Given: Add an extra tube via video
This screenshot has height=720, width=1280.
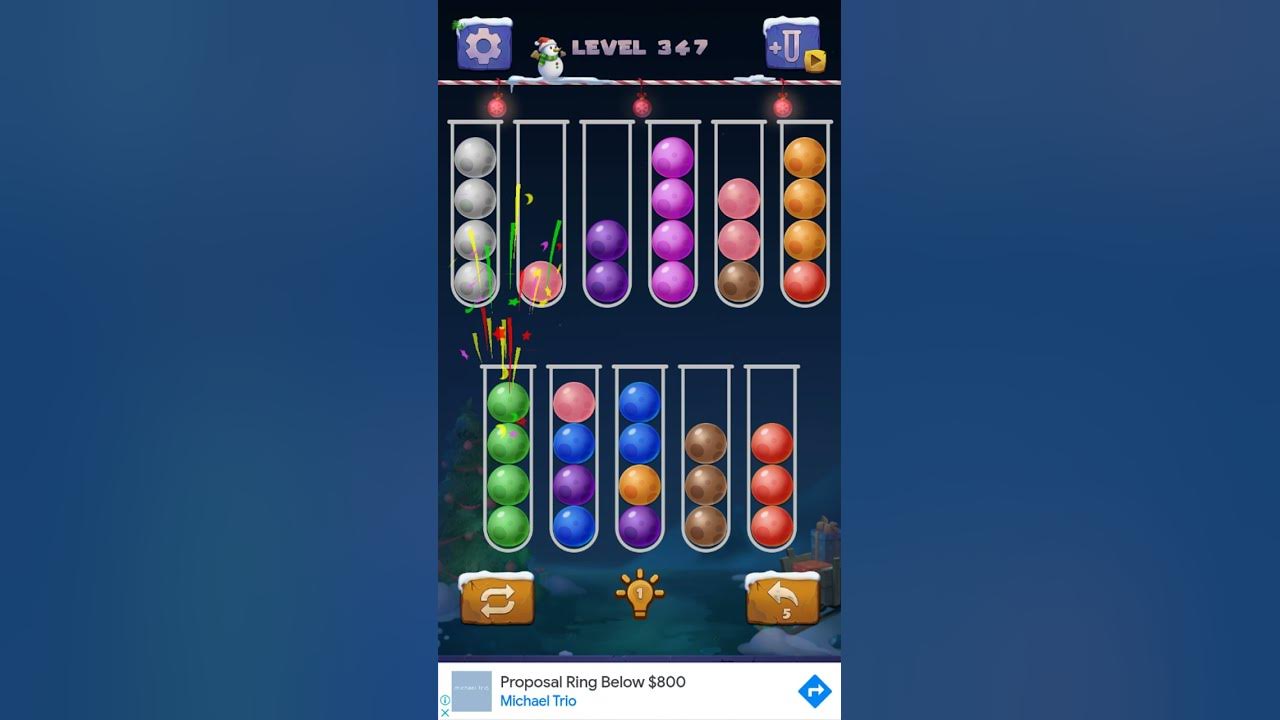Looking at the screenshot, I should pyautogui.click(x=793, y=46).
